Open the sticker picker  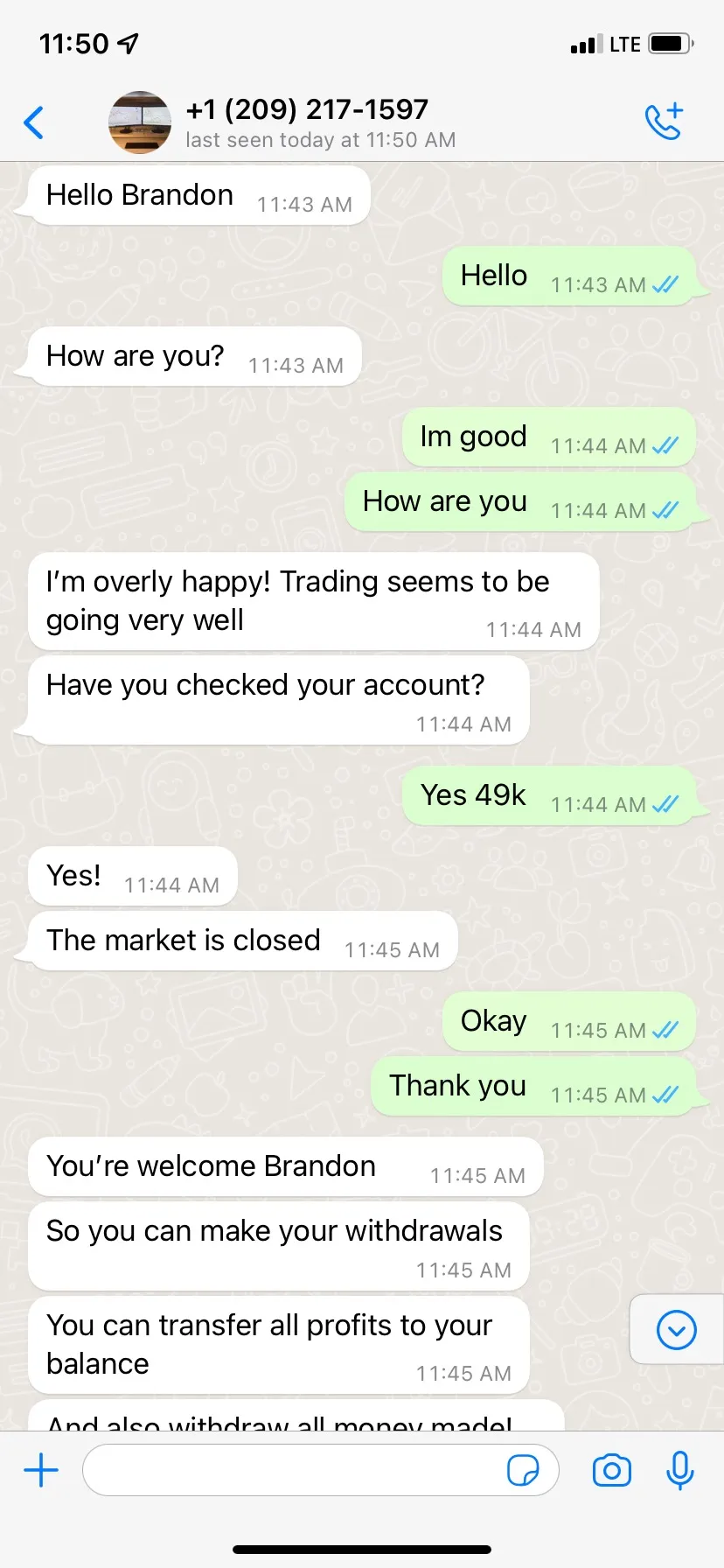(523, 1470)
